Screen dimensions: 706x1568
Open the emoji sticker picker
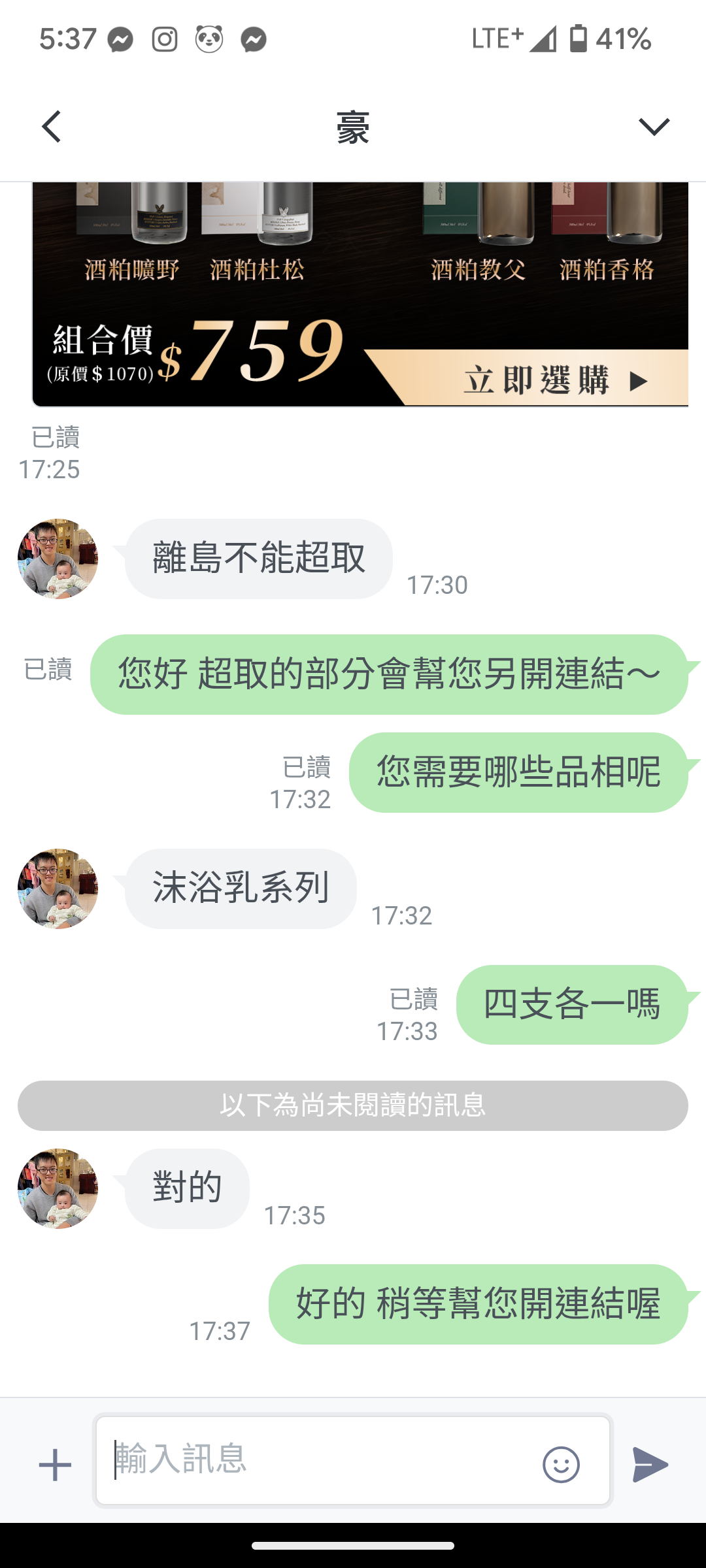pyautogui.click(x=561, y=1464)
